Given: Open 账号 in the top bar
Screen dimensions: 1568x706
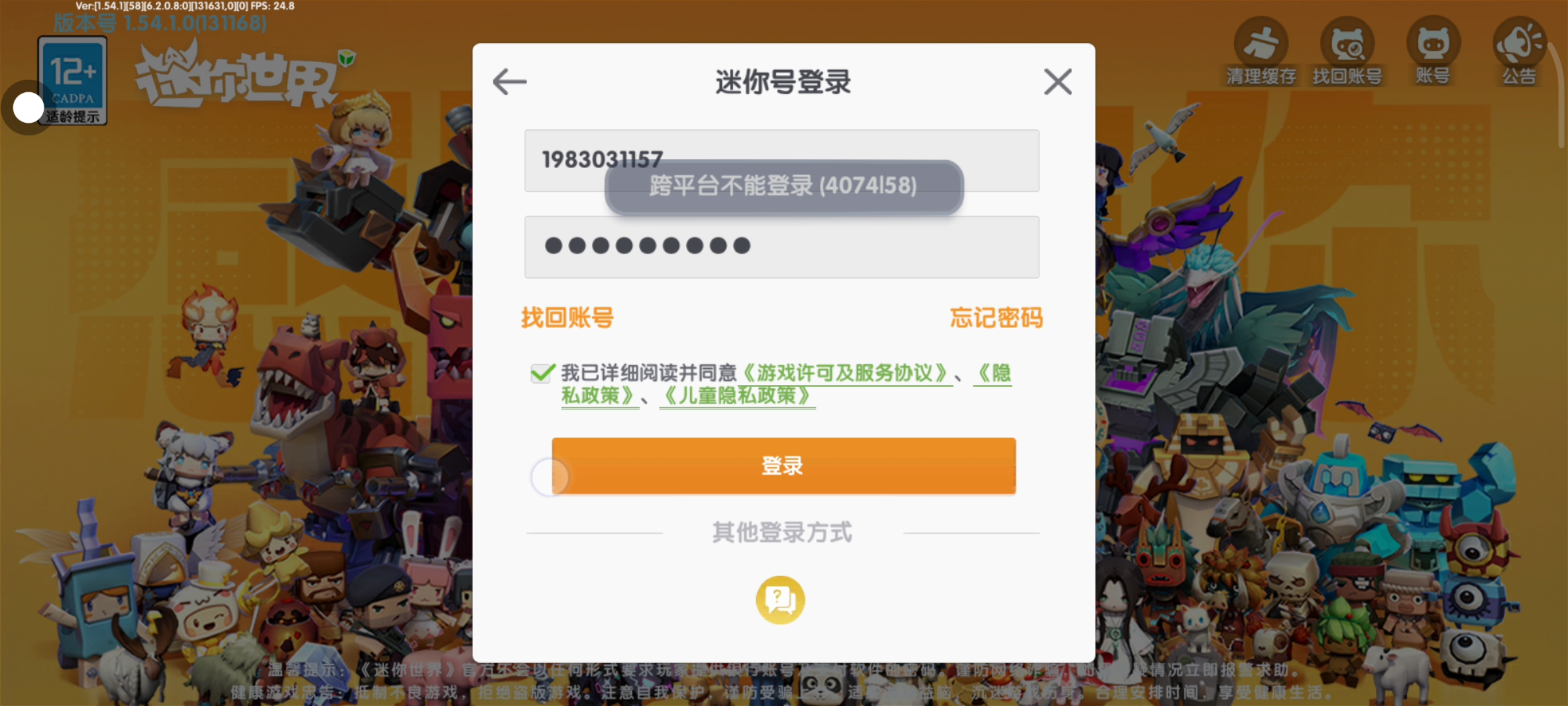Looking at the screenshot, I should tap(1433, 52).
